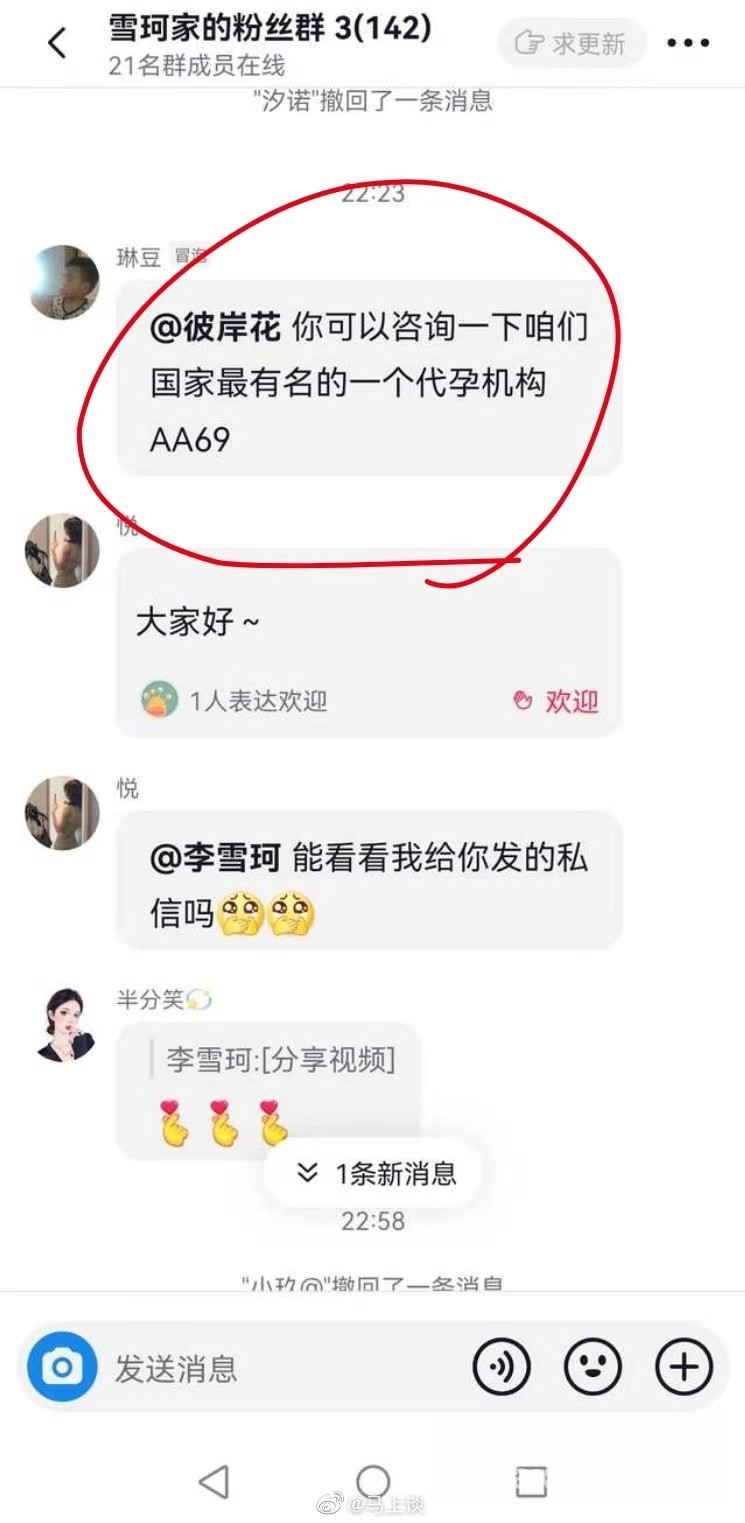Open the quoted 李雪珂 [分享视频] message
This screenshot has width=745, height=1523.
point(280,1061)
